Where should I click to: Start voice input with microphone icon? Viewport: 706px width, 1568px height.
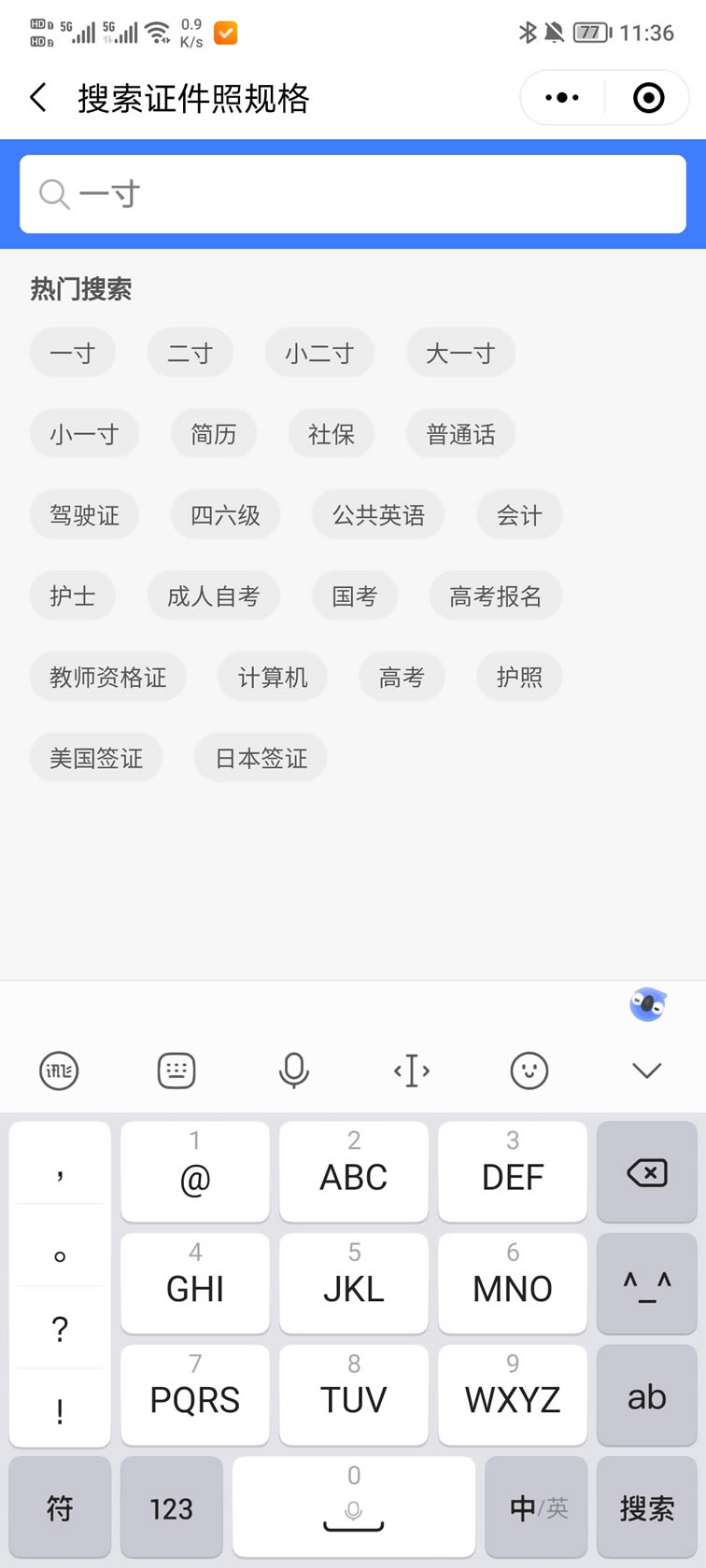(x=294, y=1071)
